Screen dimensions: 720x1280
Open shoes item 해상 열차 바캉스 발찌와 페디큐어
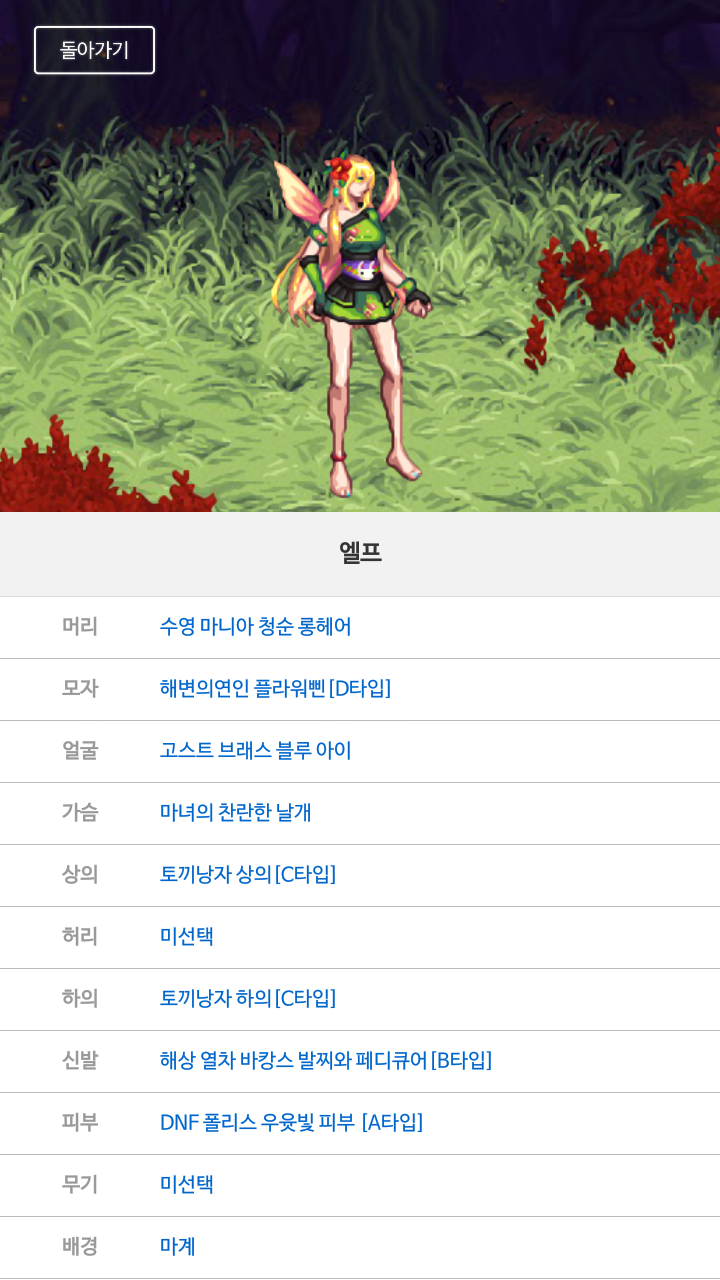[325, 1061]
